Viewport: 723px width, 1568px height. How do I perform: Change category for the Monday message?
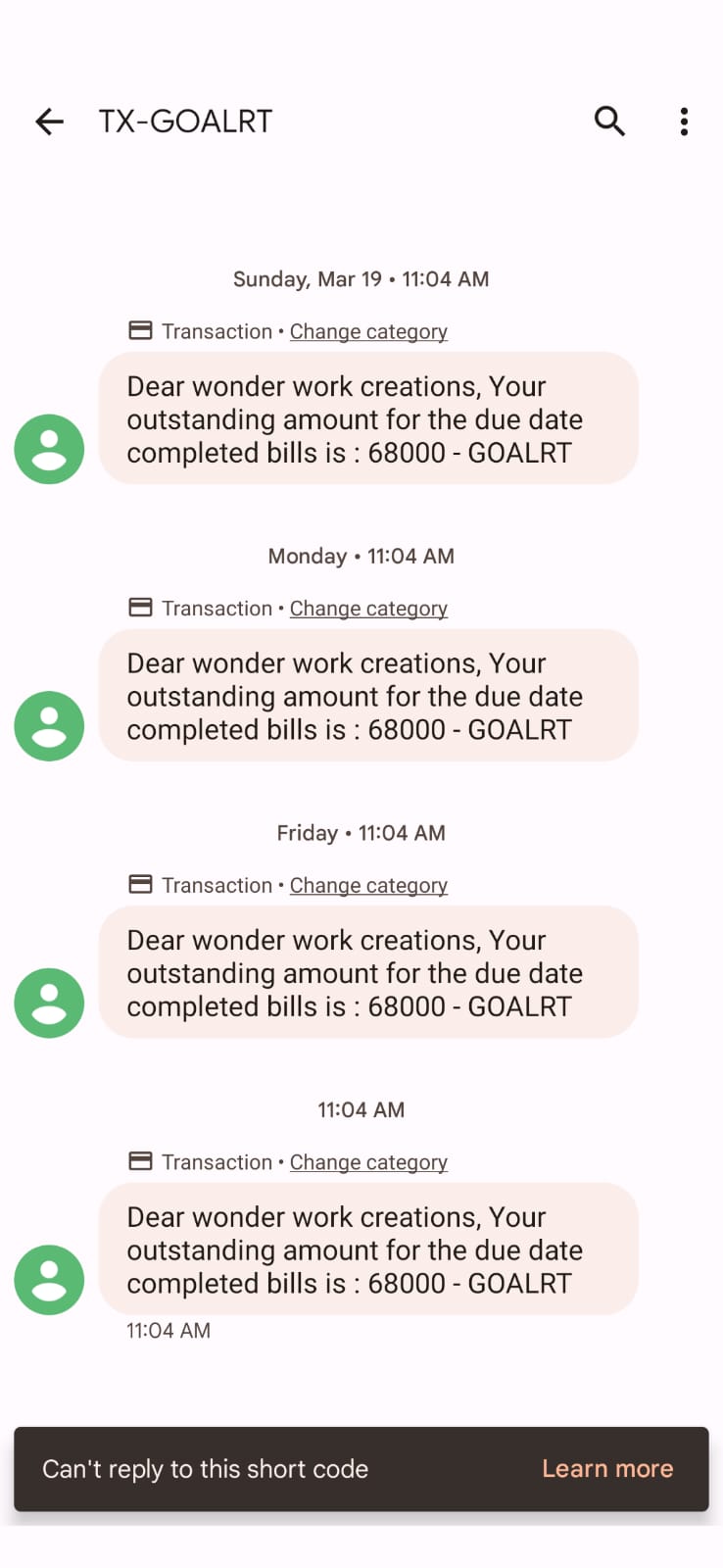point(368,609)
